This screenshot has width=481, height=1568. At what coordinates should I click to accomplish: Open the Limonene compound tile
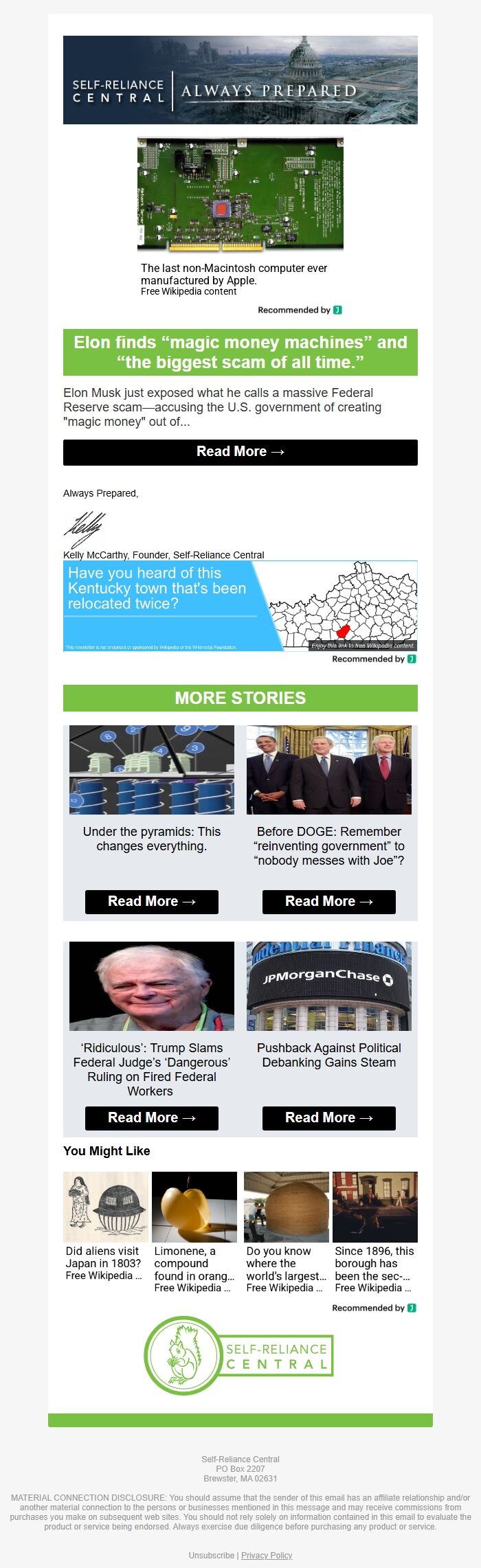click(x=194, y=1225)
